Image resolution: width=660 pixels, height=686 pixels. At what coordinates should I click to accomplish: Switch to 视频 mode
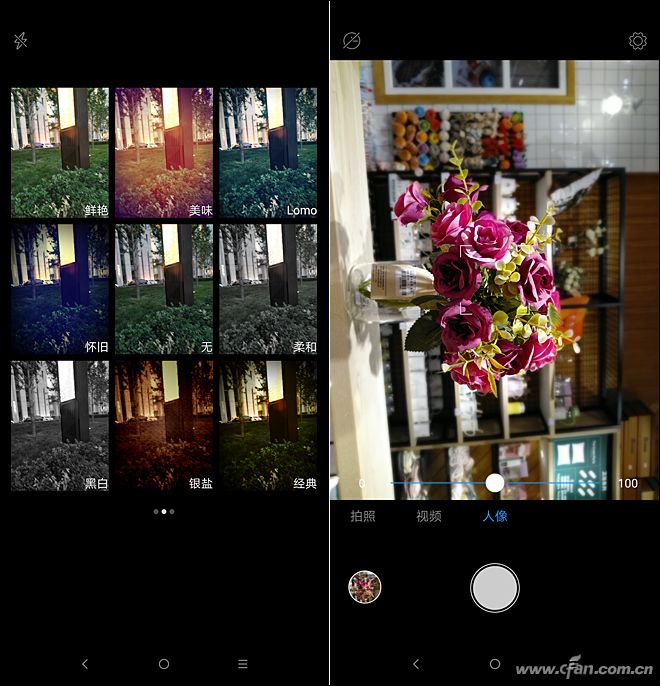[x=429, y=517]
